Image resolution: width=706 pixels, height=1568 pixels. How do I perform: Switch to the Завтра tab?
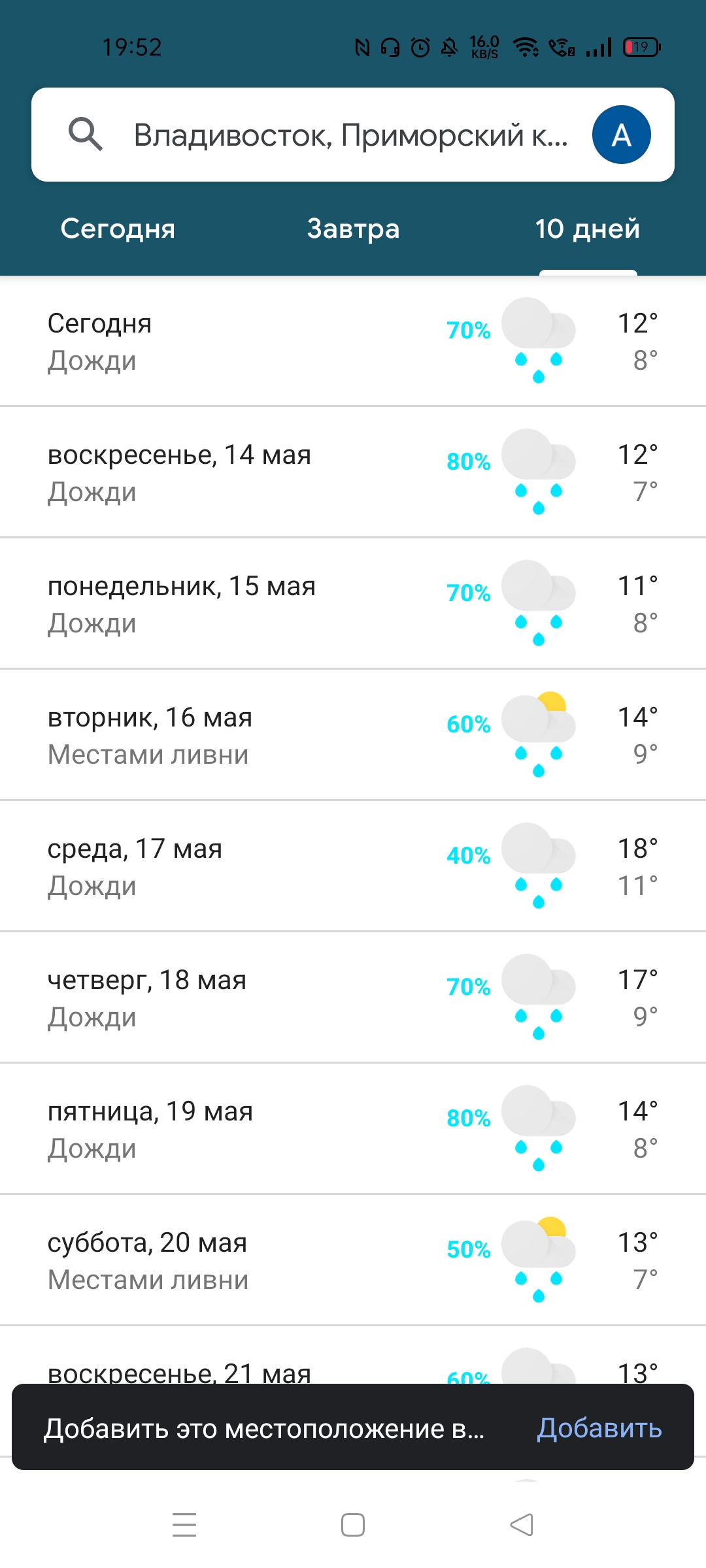click(x=353, y=229)
